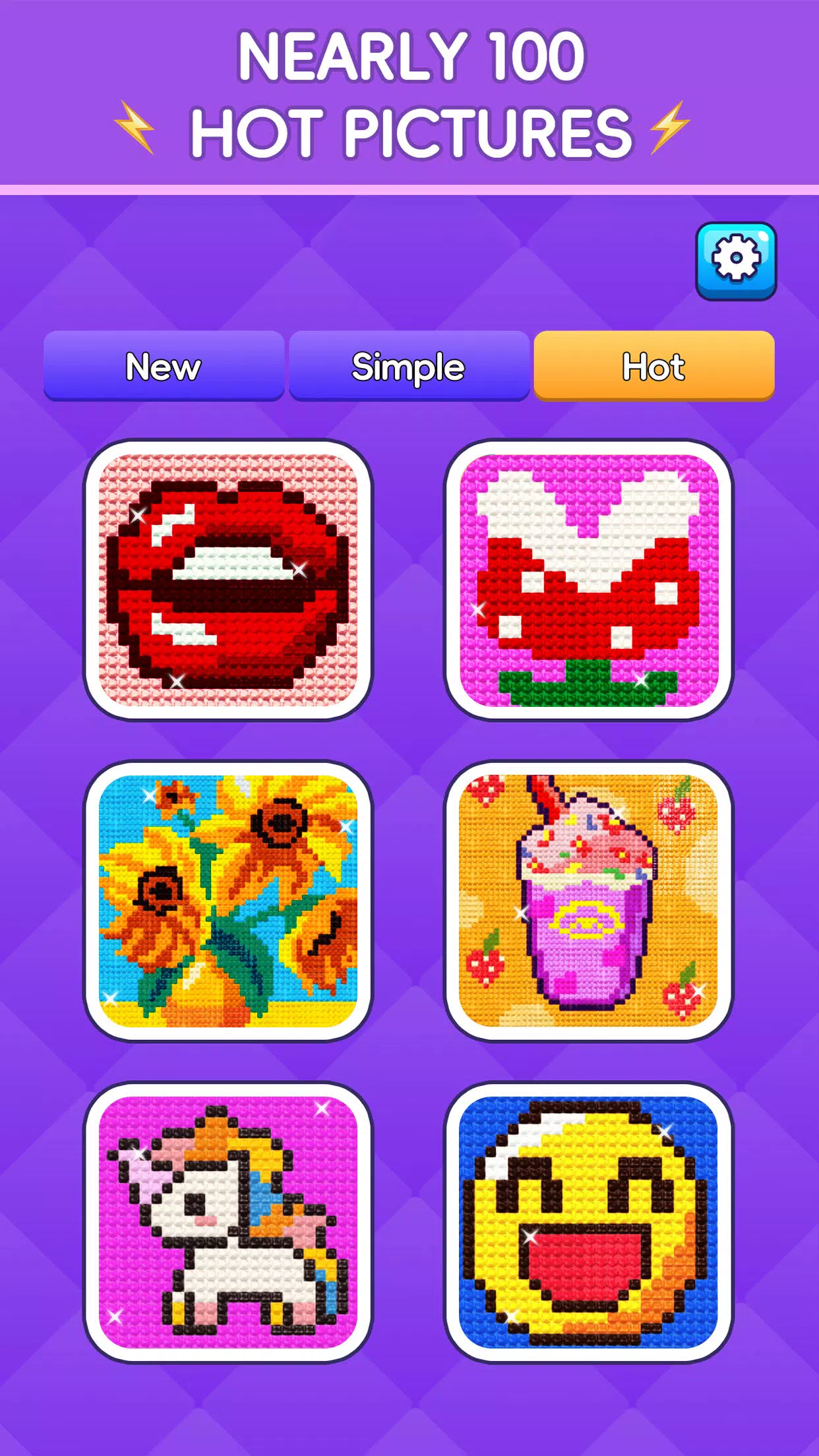Switch to the Simple tab
The image size is (819, 1456).
(409, 366)
